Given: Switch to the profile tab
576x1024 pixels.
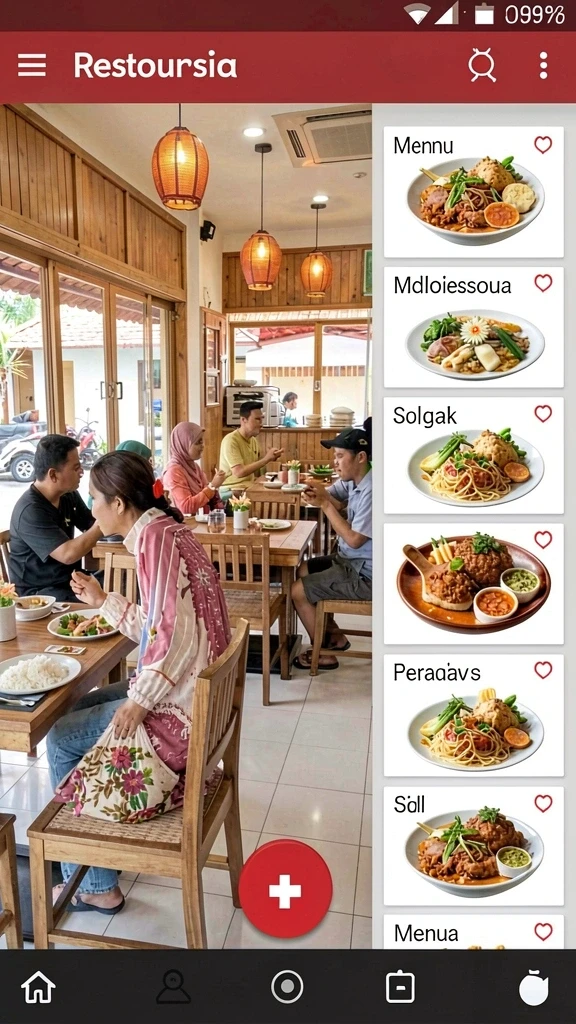Looking at the screenshot, I should [x=173, y=986].
